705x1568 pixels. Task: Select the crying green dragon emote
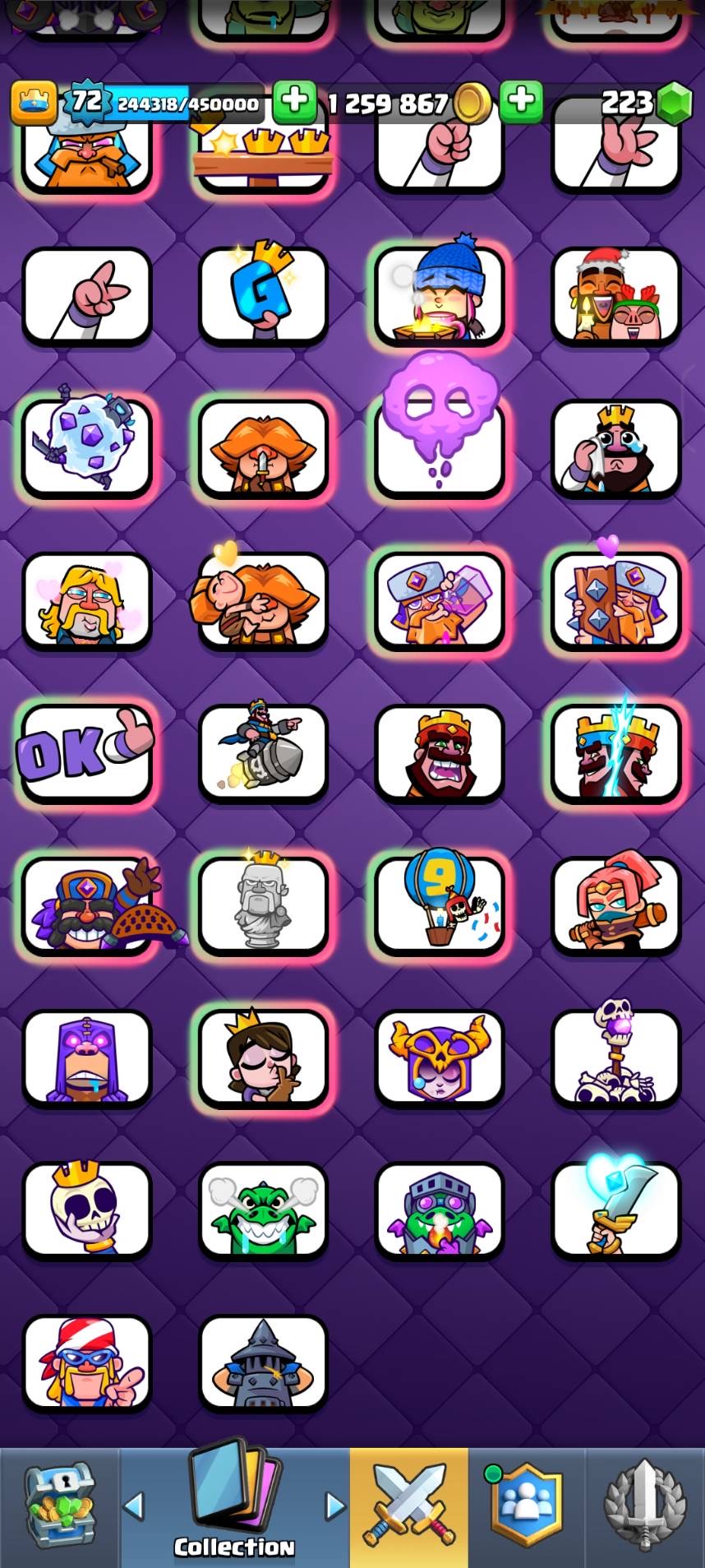click(263, 1210)
